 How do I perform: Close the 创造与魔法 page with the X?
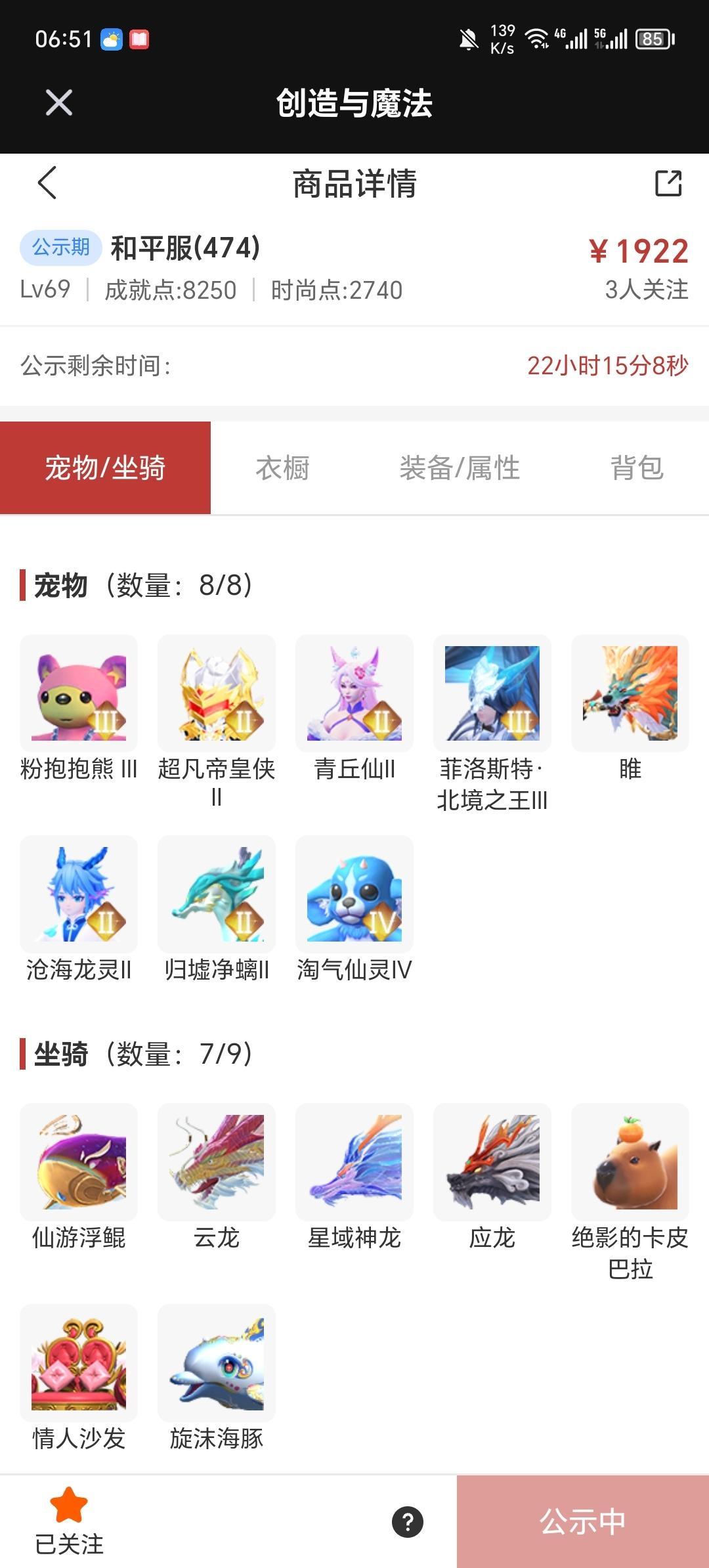pos(58,102)
